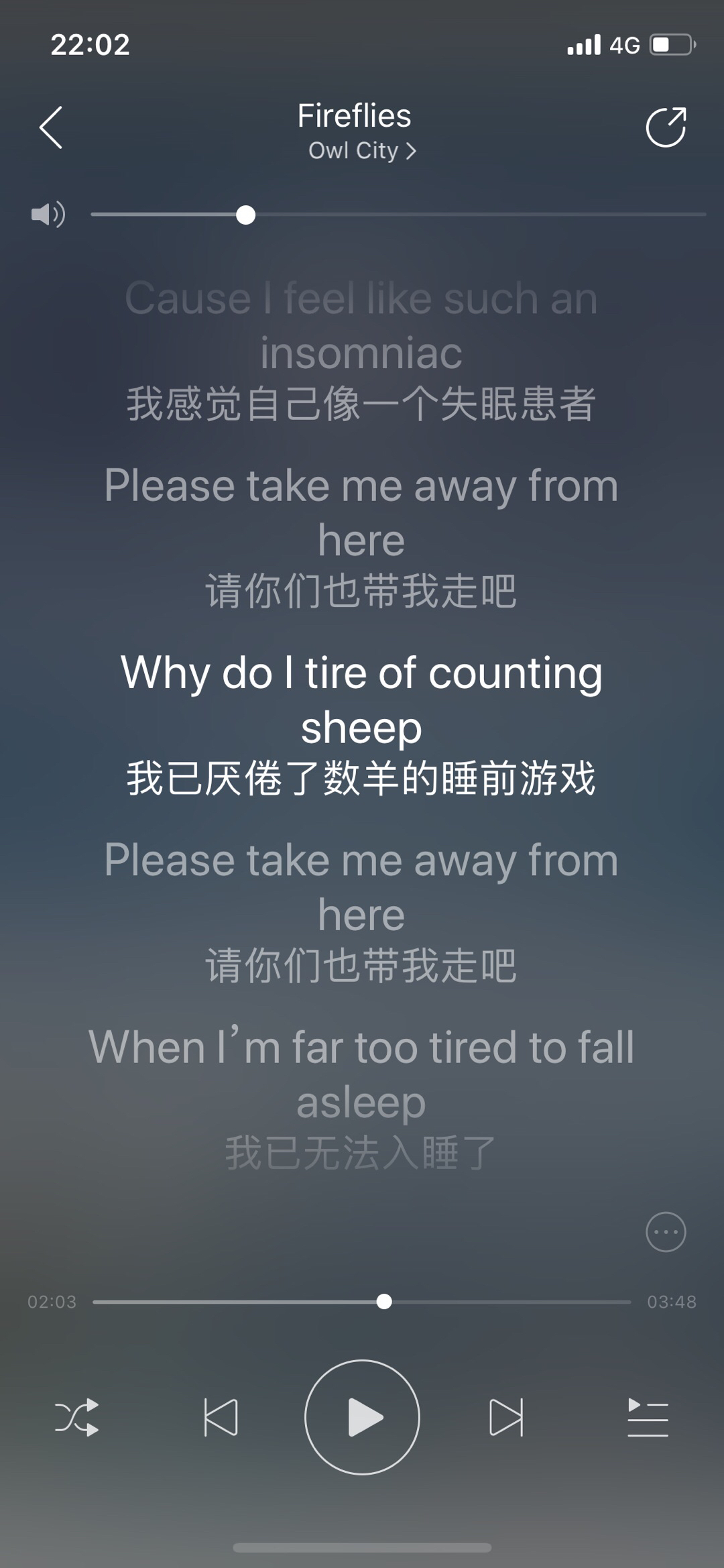
Task: Play the song
Action: (362, 1417)
